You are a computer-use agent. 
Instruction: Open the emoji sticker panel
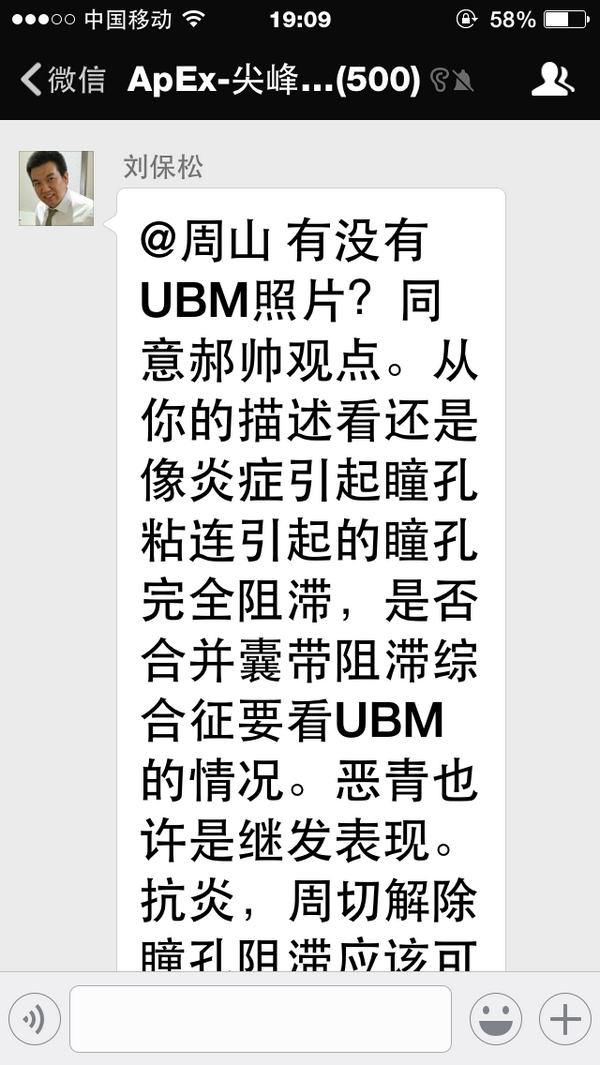(495, 1019)
